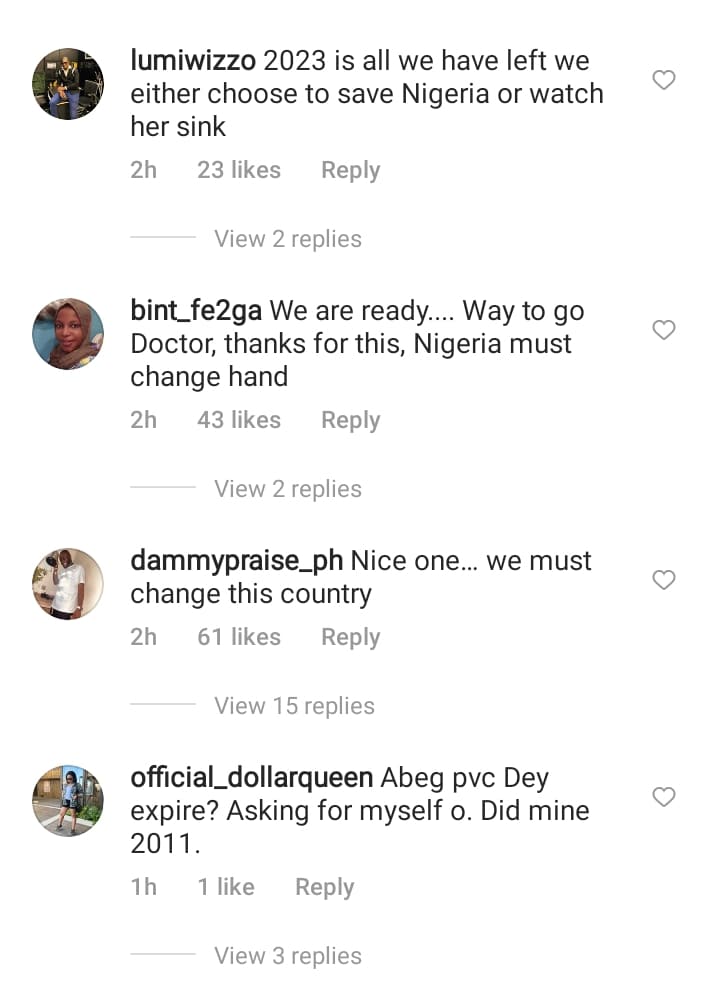Like lumiwizzo's comment

coord(664,80)
